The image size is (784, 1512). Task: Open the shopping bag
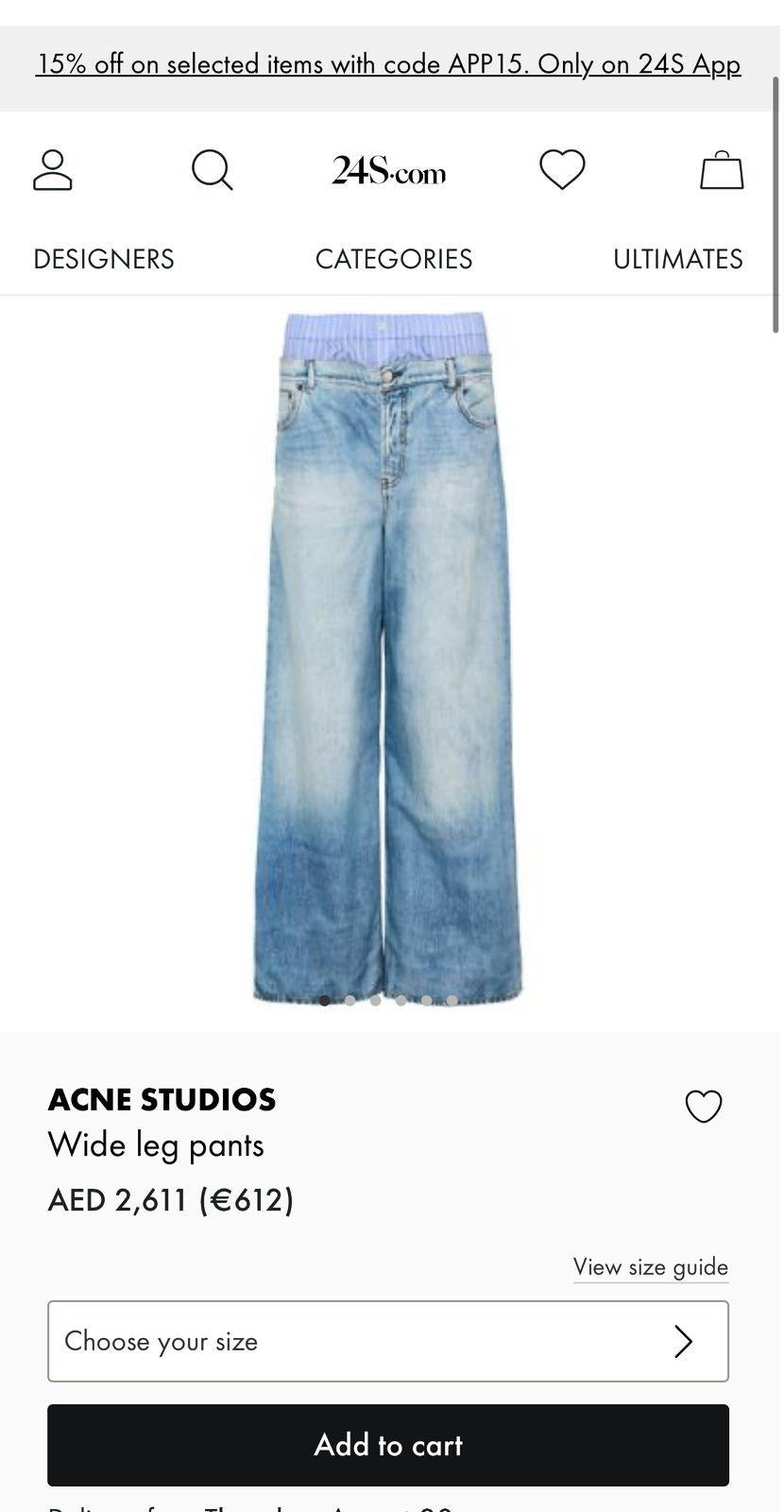(x=722, y=171)
